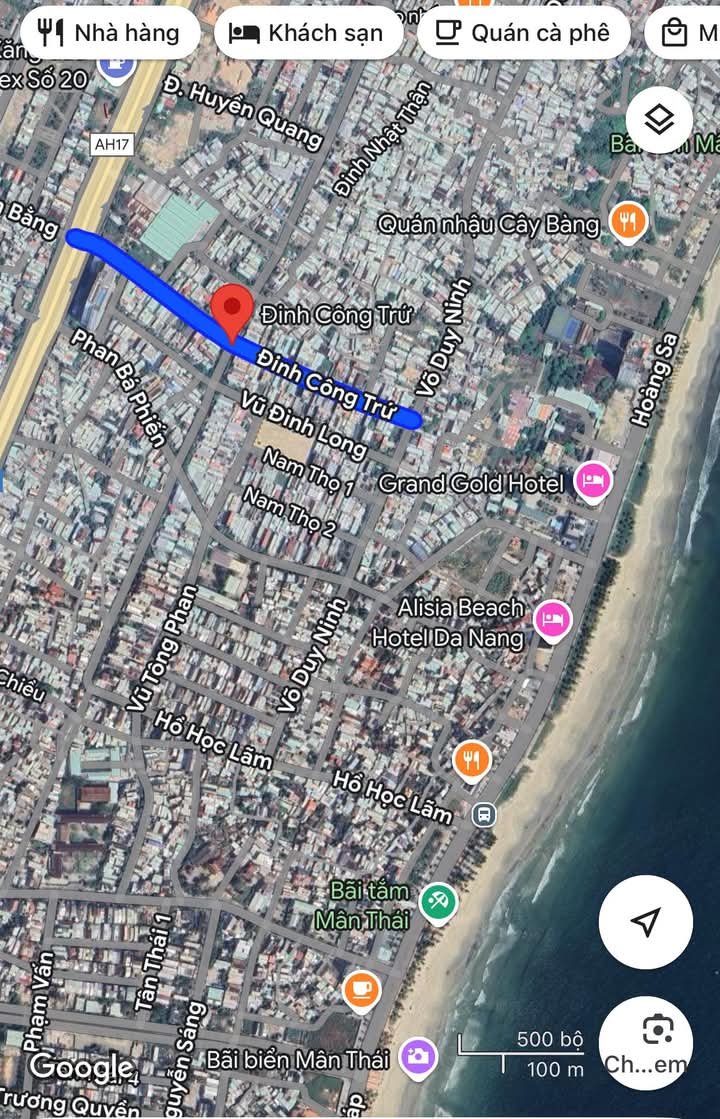Image resolution: width=720 pixels, height=1119 pixels.
Task: Open Grand Gold Hotel marker
Action: [x=593, y=483]
